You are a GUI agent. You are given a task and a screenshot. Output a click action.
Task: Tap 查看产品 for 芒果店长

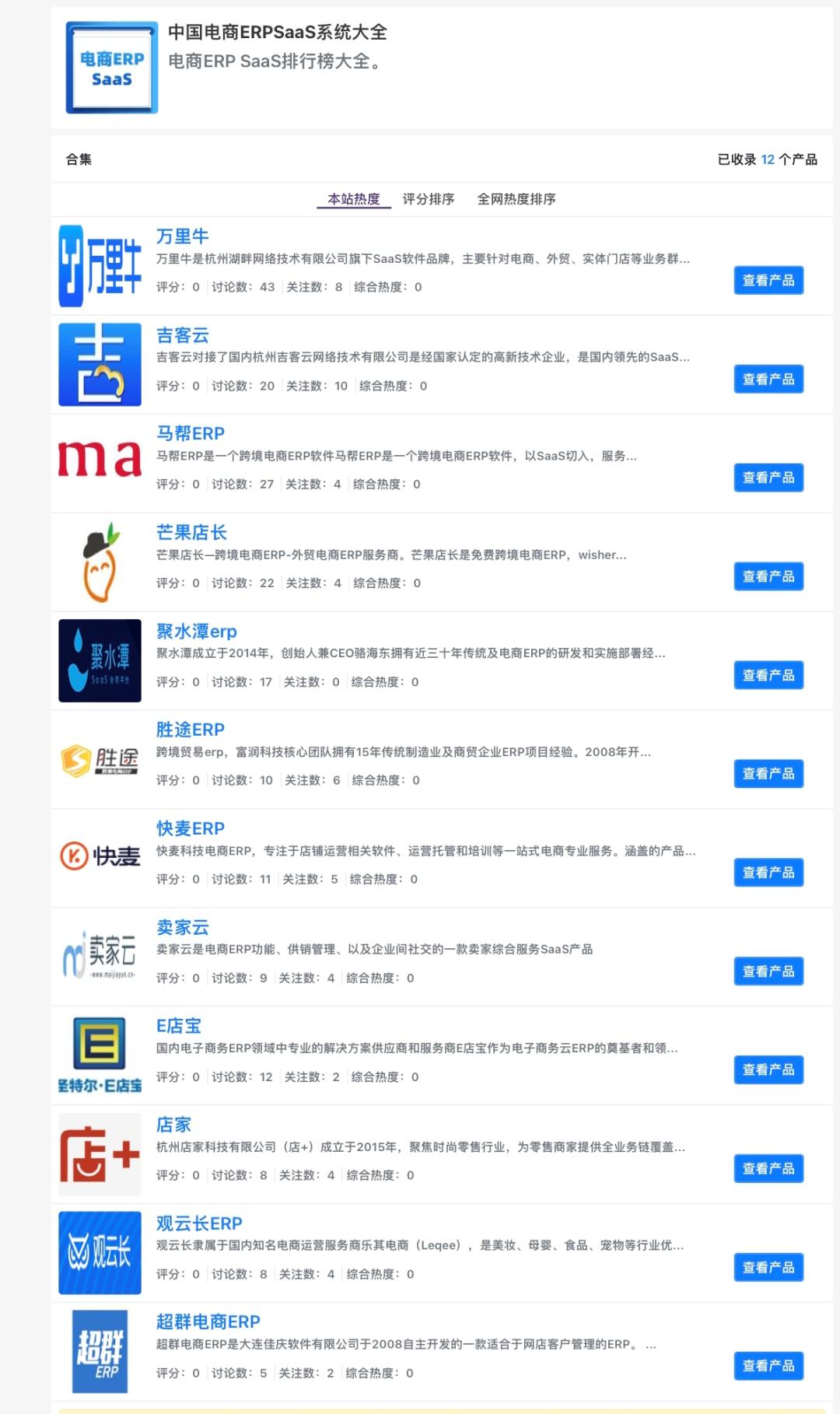(768, 576)
